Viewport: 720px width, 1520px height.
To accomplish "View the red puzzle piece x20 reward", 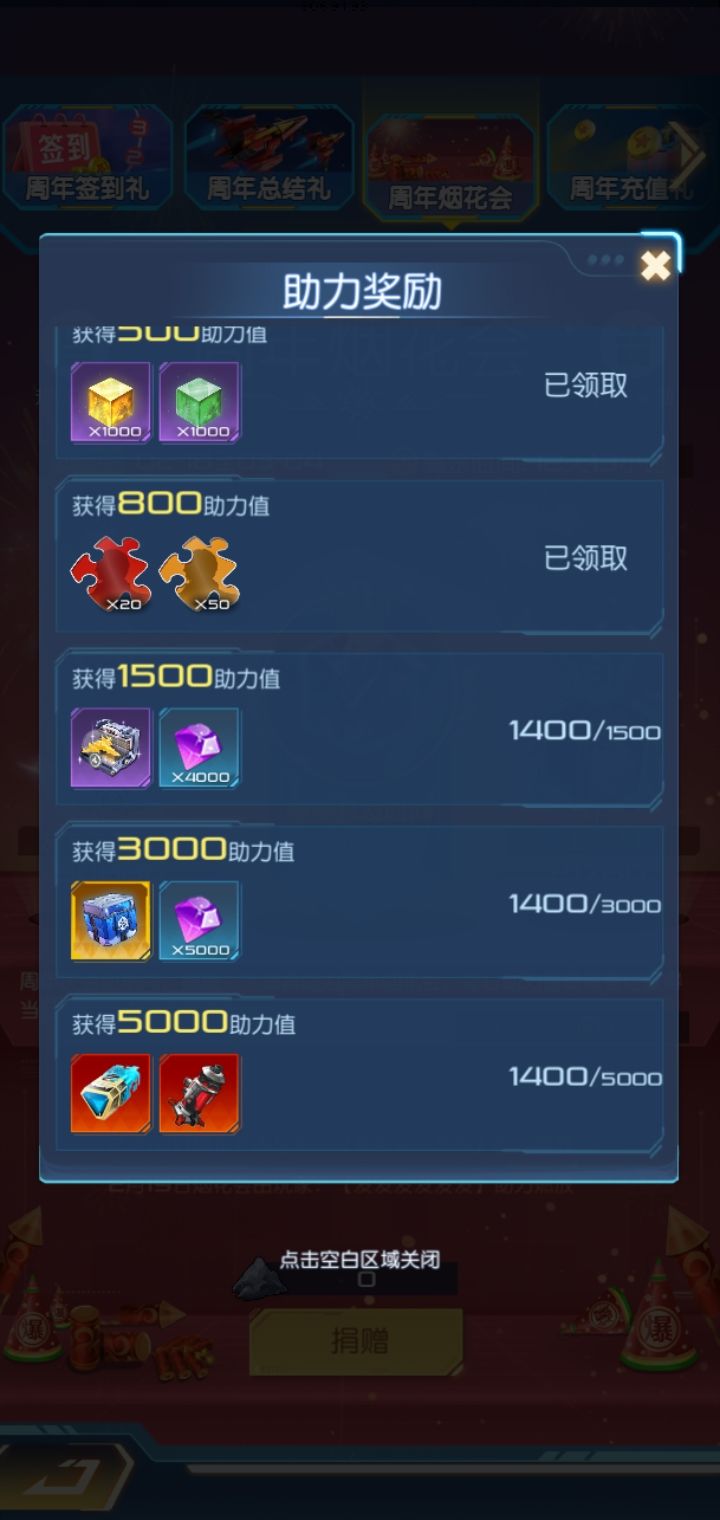I will click(110, 574).
